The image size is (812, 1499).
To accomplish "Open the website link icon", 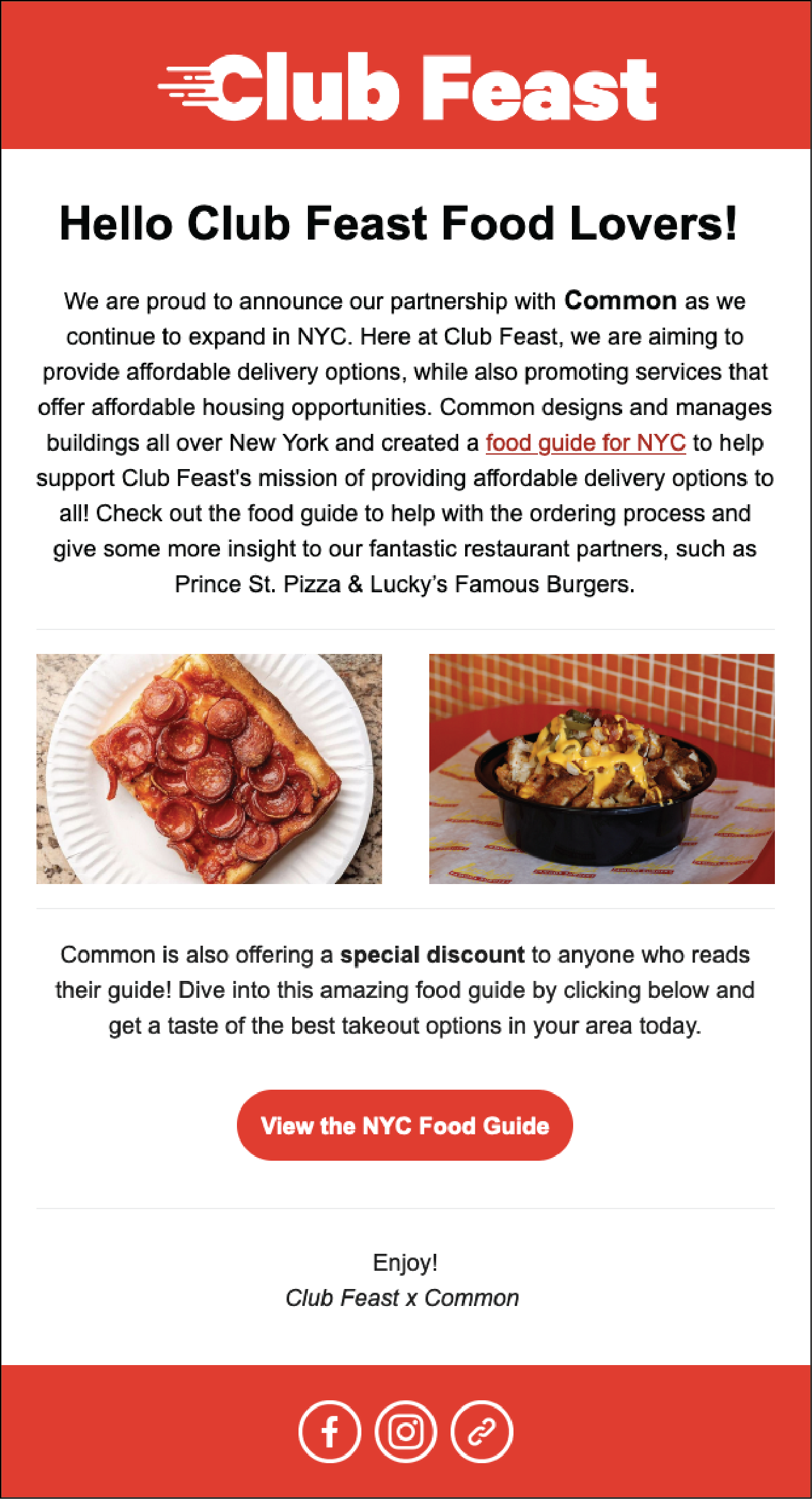I will click(x=481, y=1432).
